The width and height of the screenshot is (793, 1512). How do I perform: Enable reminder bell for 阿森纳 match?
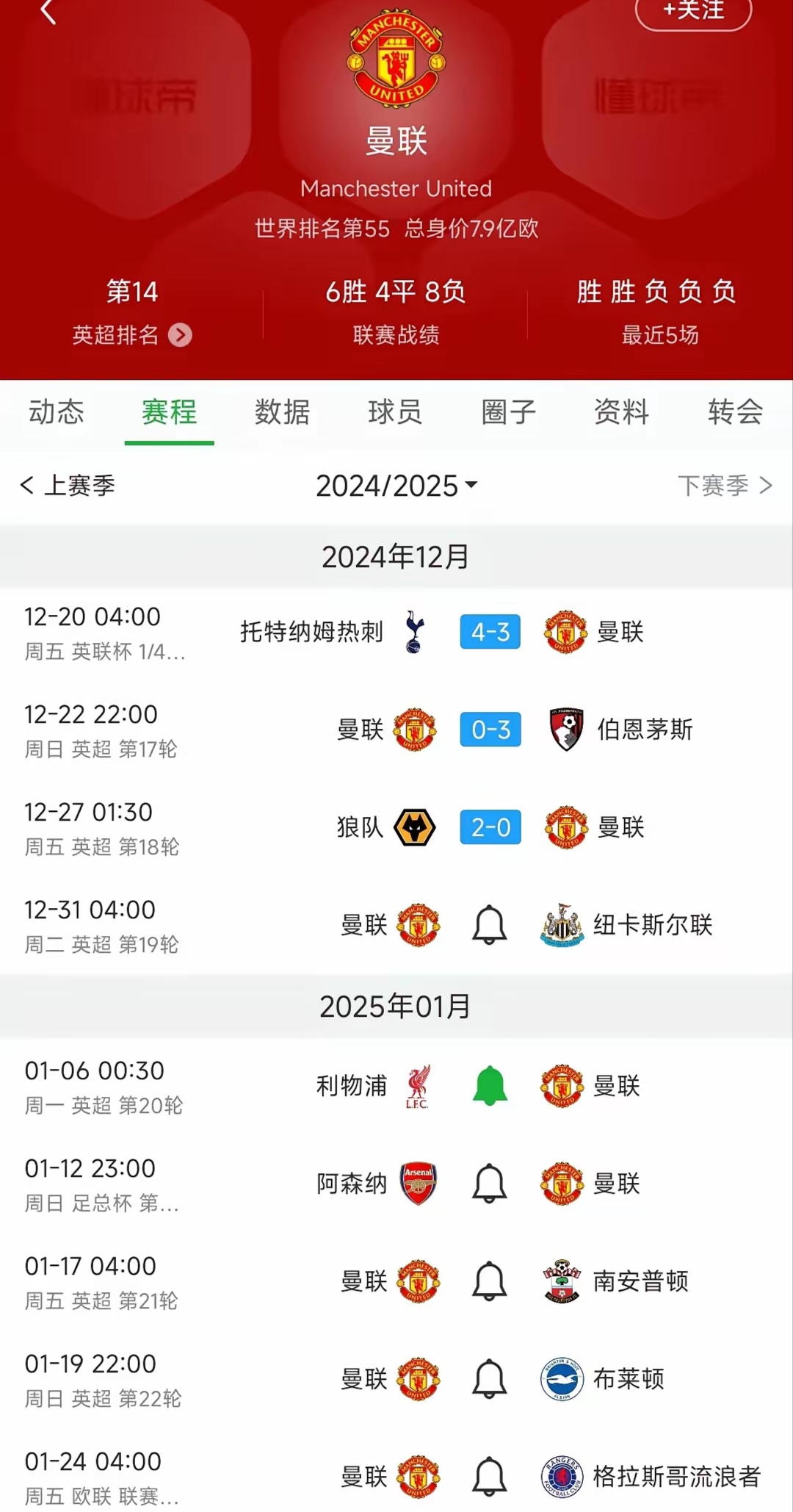[490, 1184]
